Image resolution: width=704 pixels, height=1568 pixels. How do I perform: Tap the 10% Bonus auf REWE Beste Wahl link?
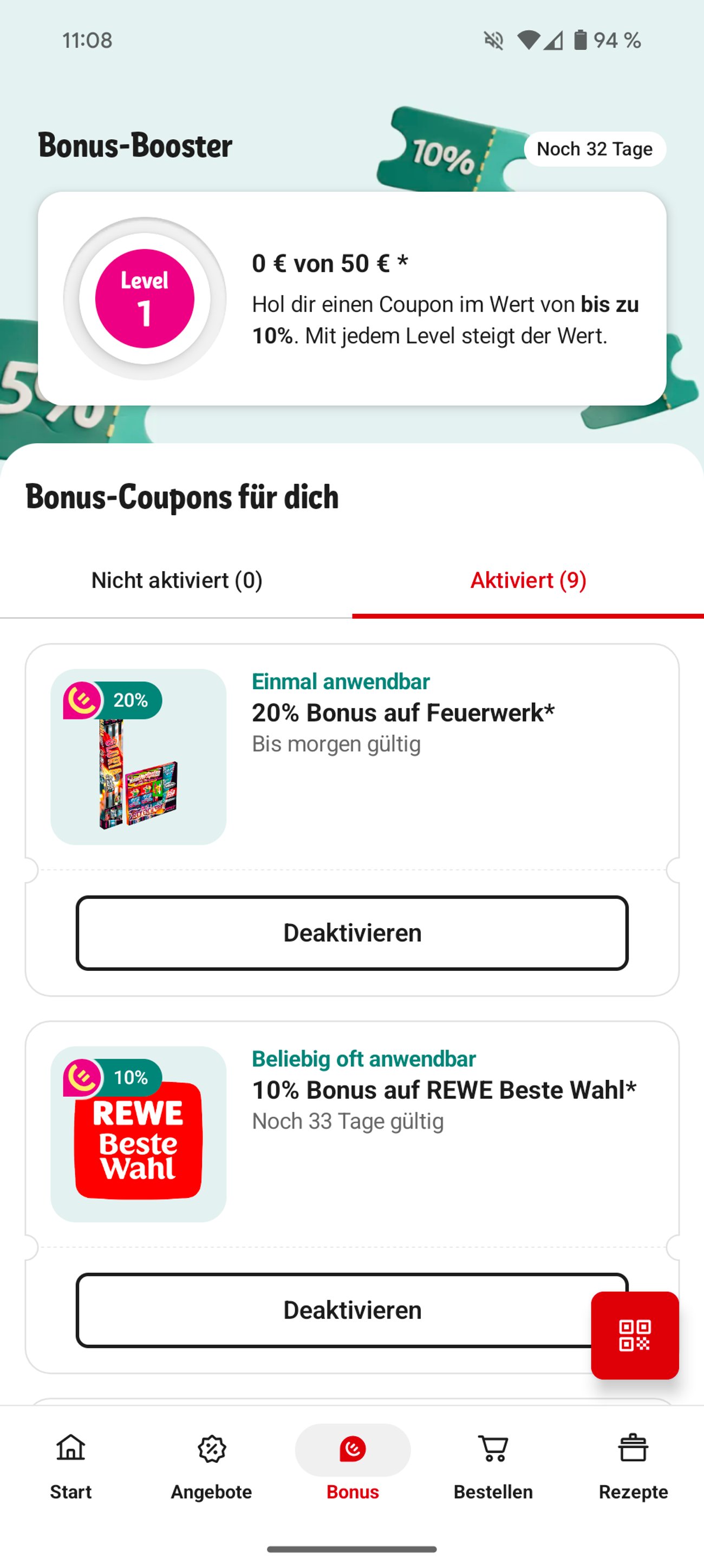[x=445, y=1090]
